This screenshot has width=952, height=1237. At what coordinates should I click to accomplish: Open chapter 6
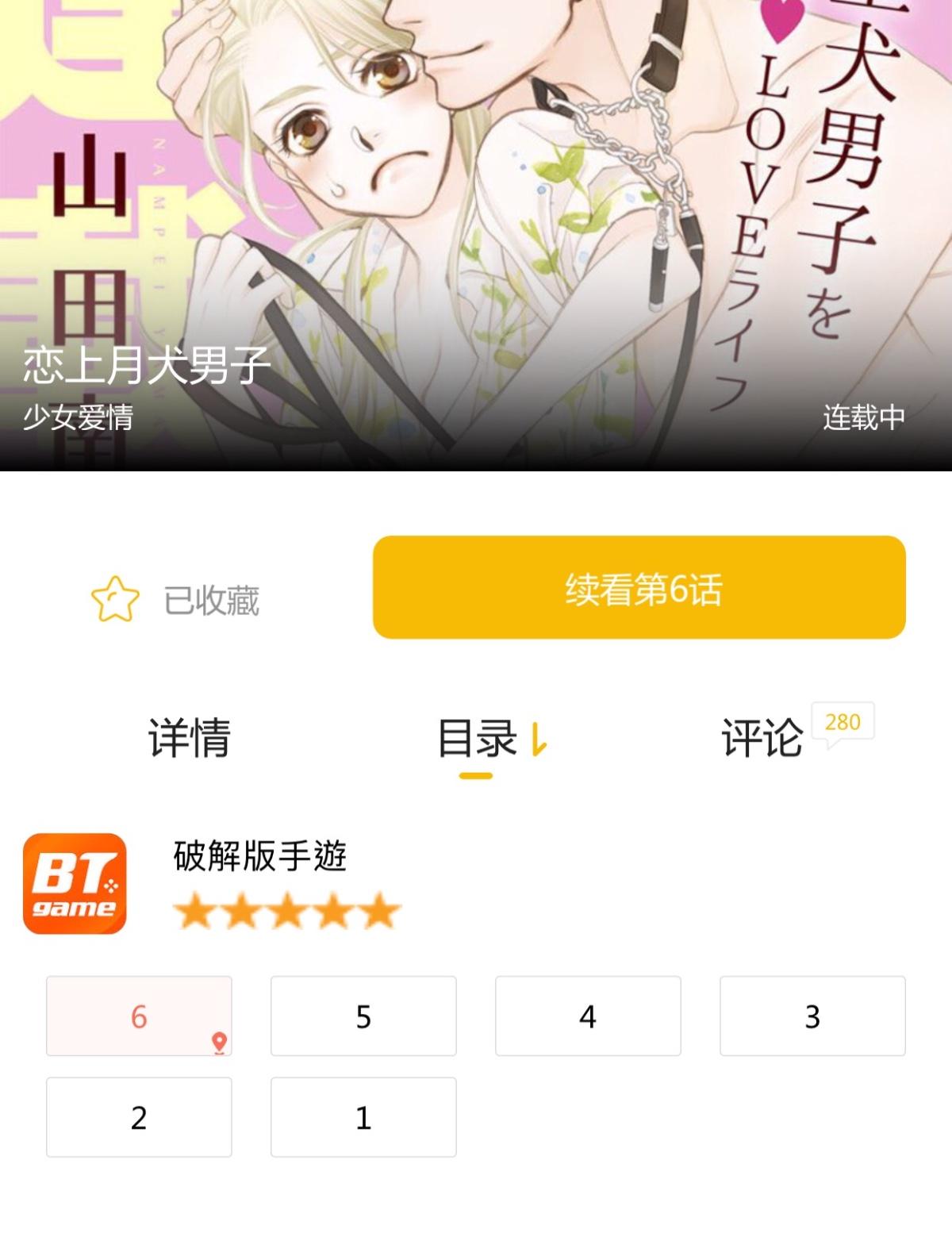[x=139, y=1016]
